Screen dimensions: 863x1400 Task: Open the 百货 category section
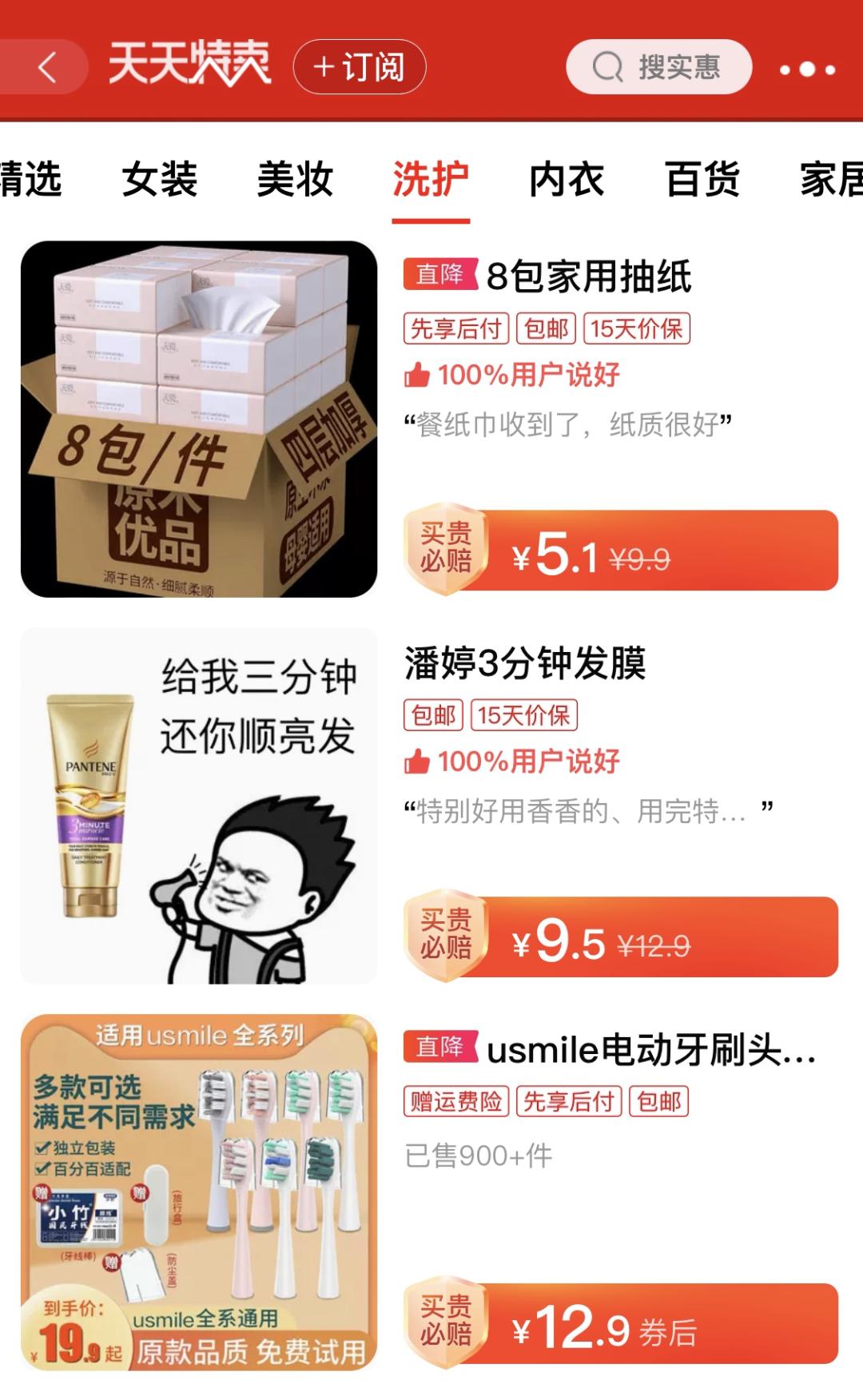(x=702, y=180)
